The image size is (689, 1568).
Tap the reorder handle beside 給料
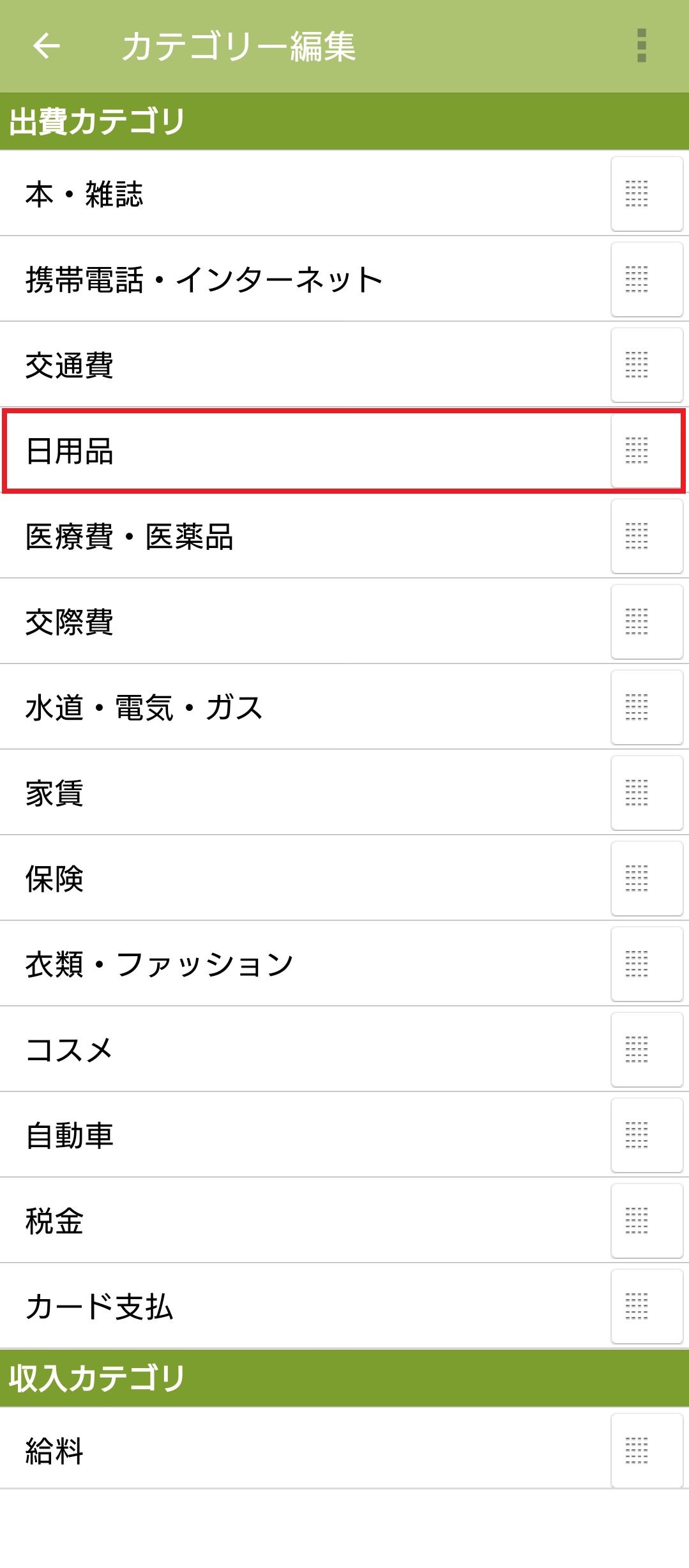click(x=646, y=1451)
